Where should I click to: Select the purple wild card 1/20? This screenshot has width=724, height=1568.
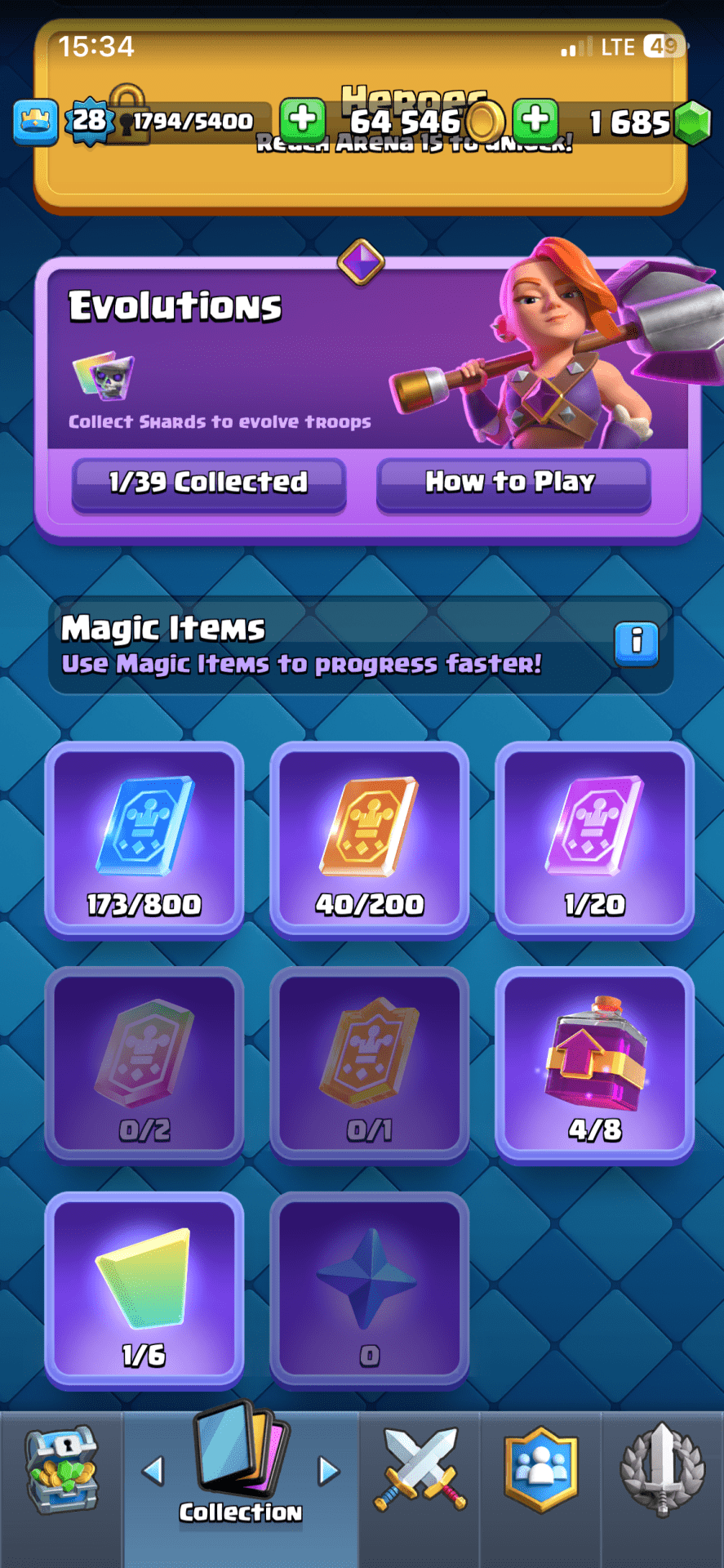pyautogui.click(x=594, y=840)
